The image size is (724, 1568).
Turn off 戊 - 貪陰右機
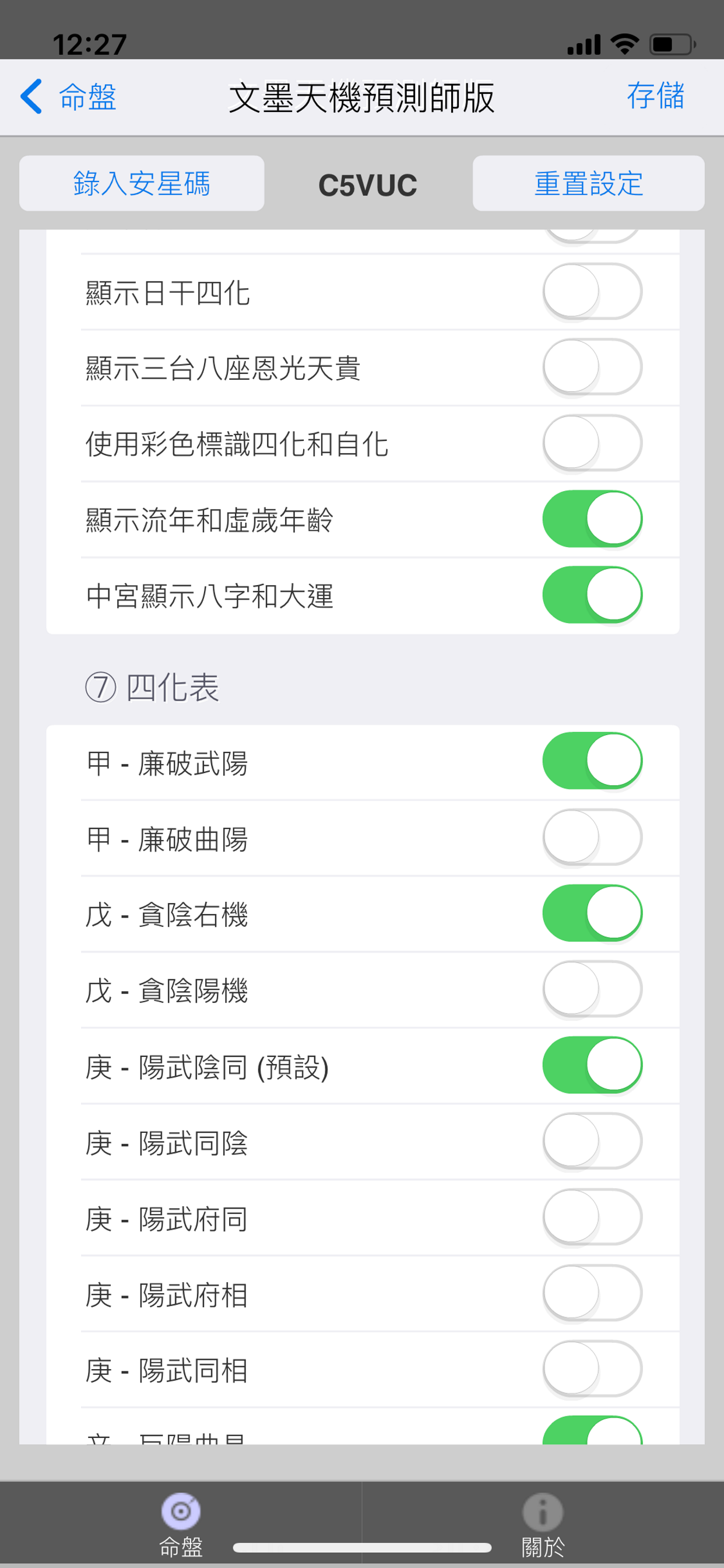[593, 914]
